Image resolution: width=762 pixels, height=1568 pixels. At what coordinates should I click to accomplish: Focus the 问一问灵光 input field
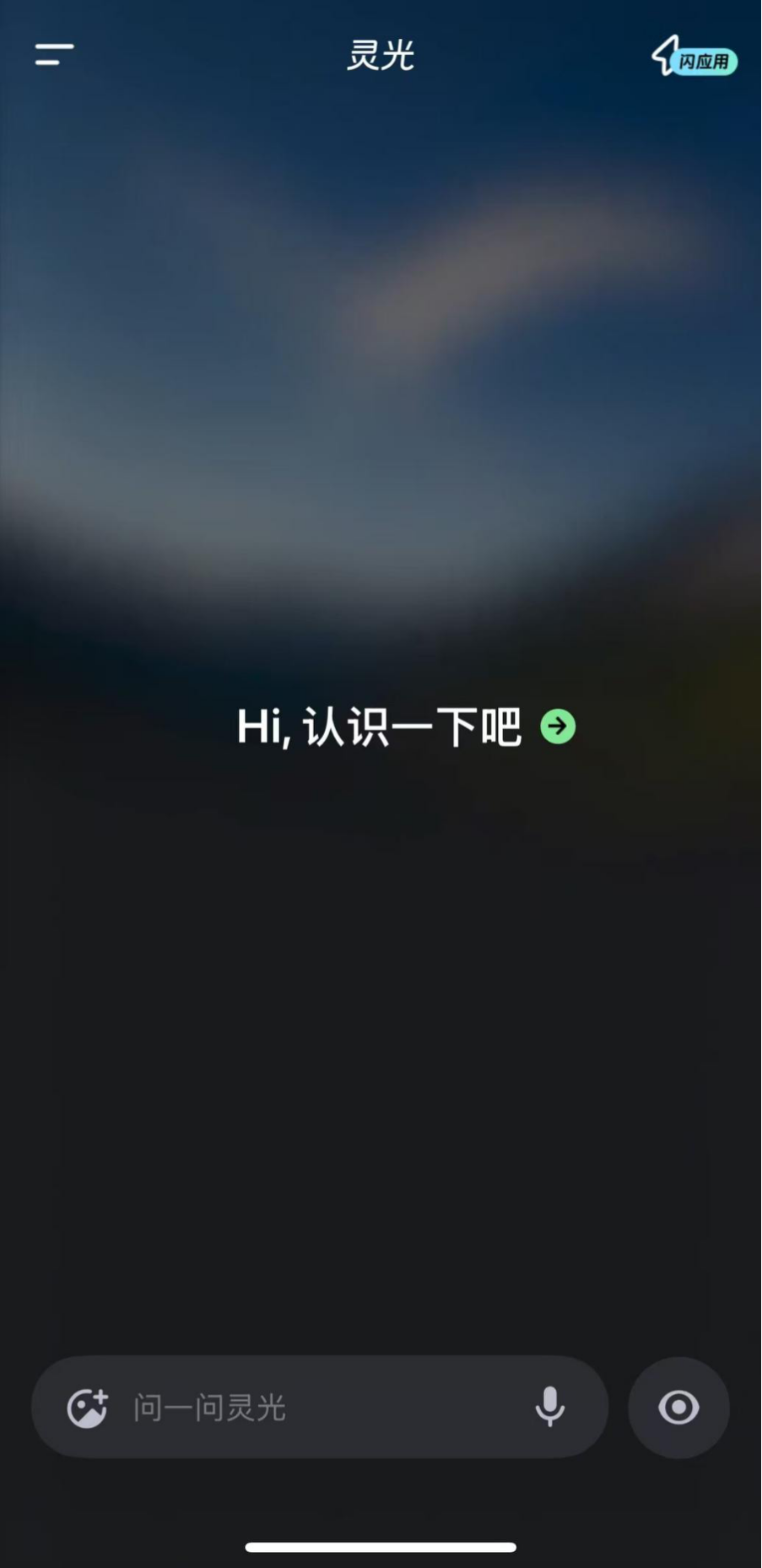click(321, 1408)
